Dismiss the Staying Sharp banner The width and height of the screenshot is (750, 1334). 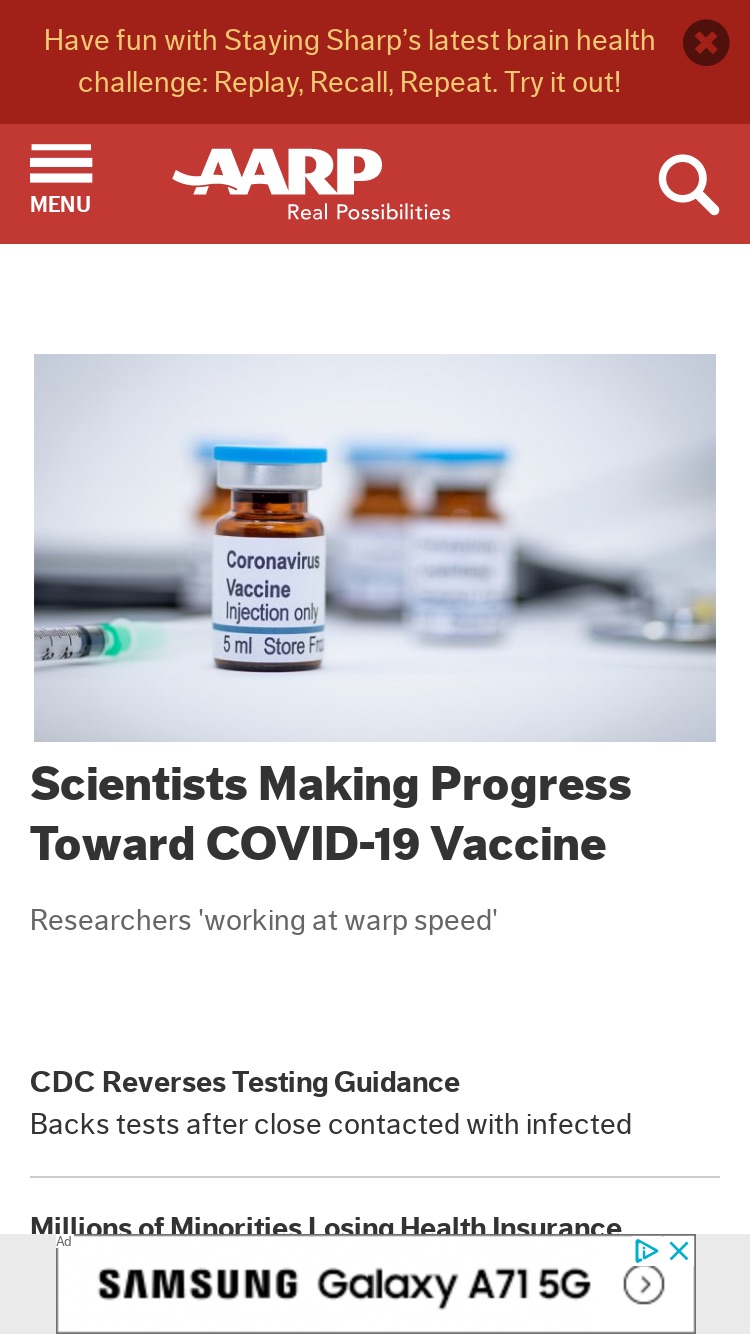[706, 43]
